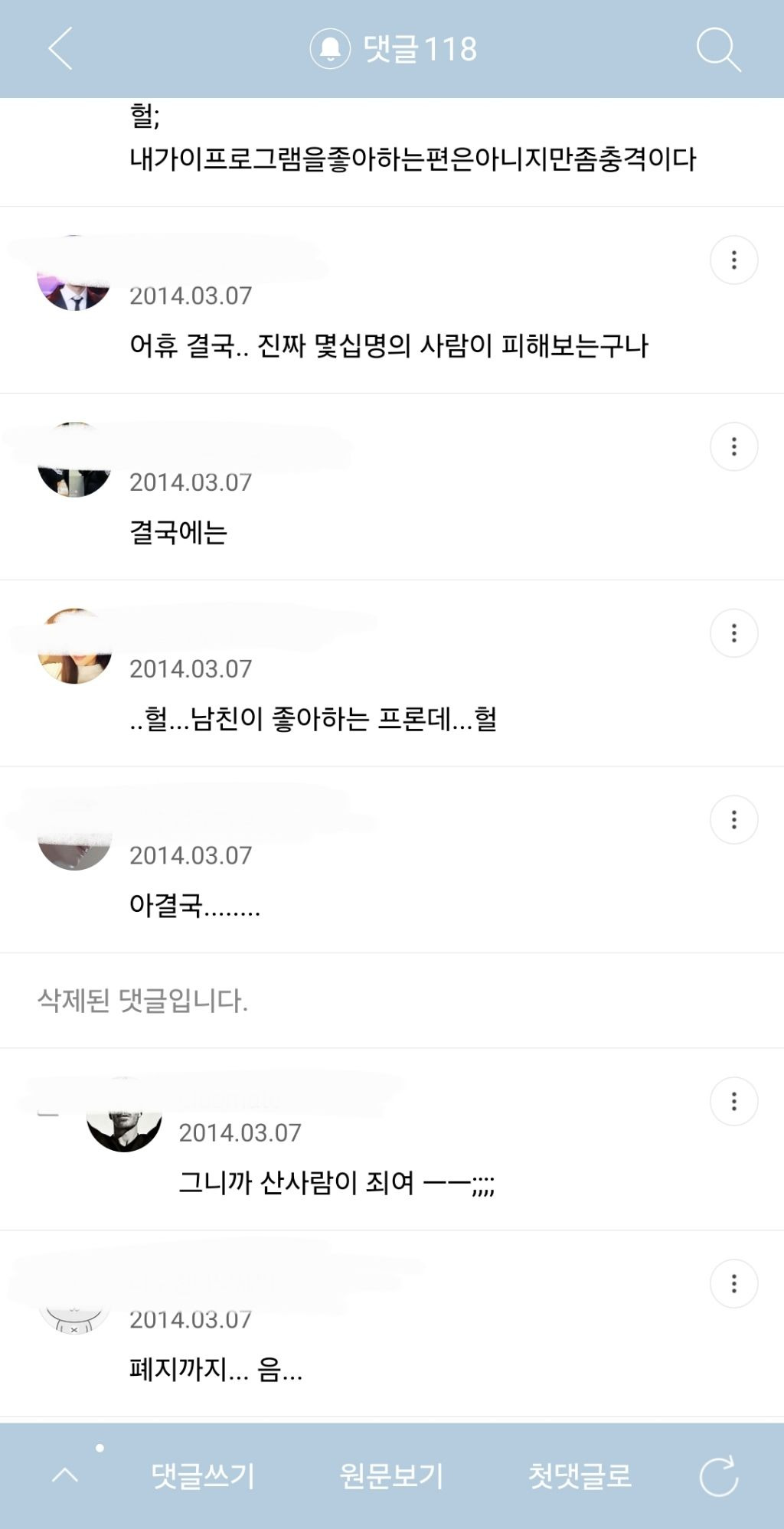Open options for the comment '어휴 결국..'
Viewport: 784px width, 1529px height.
click(733, 260)
